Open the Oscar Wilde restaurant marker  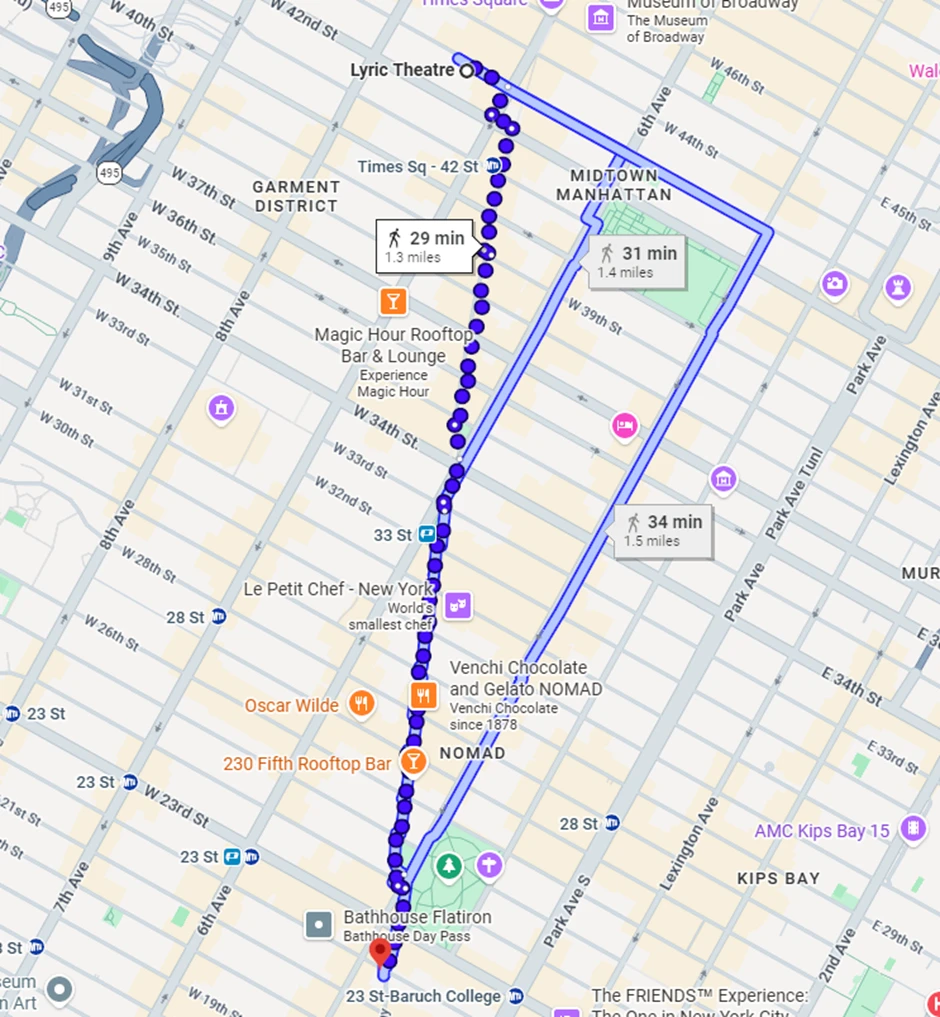tap(361, 705)
